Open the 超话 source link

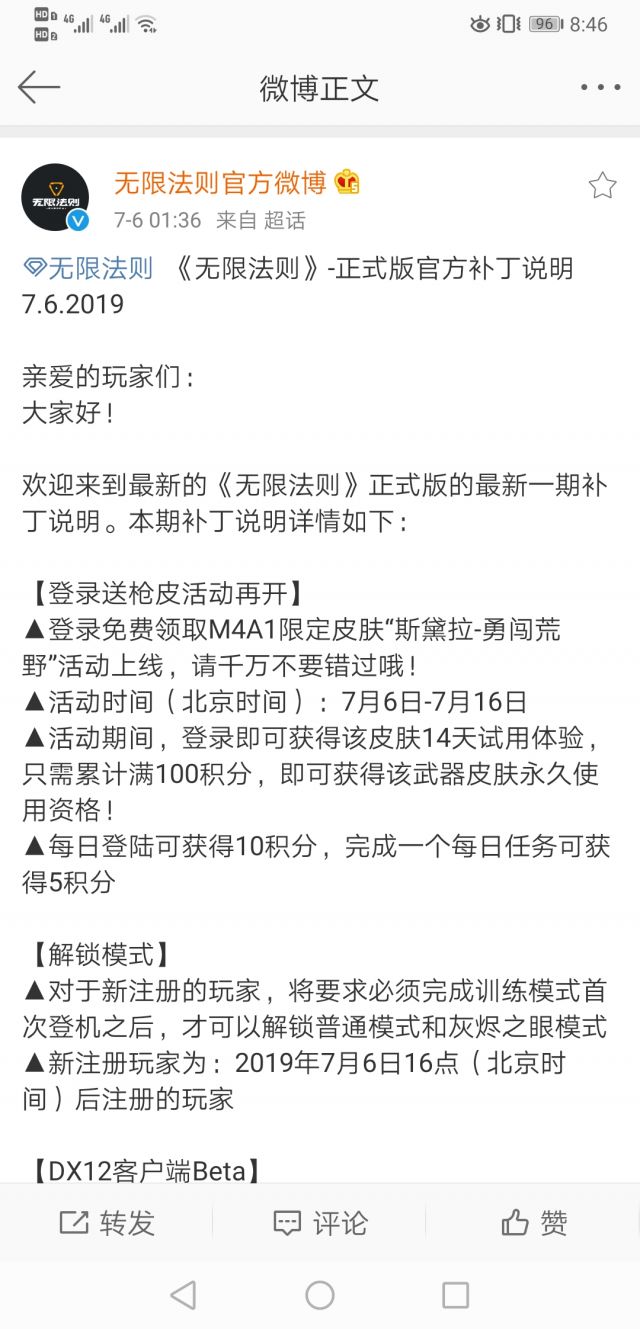point(285,220)
